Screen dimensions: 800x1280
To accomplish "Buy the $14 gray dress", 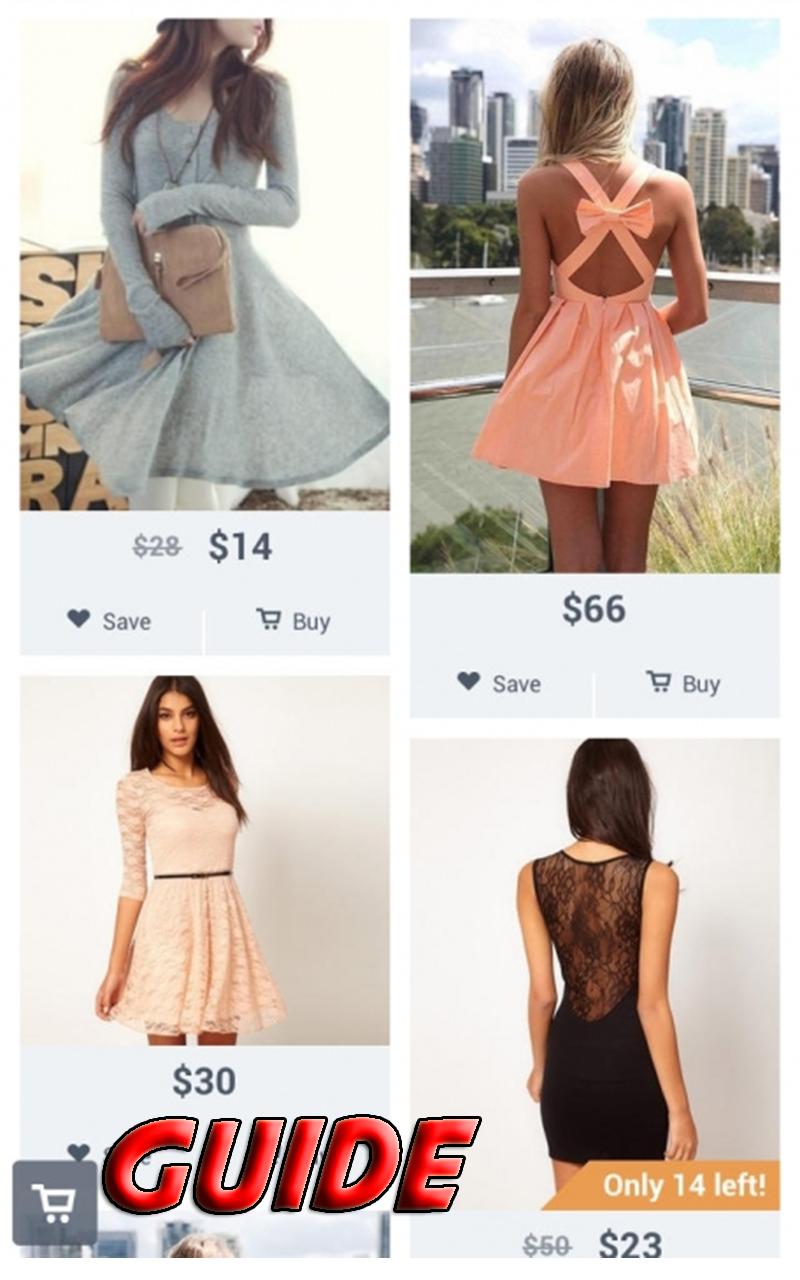I will tap(294, 621).
